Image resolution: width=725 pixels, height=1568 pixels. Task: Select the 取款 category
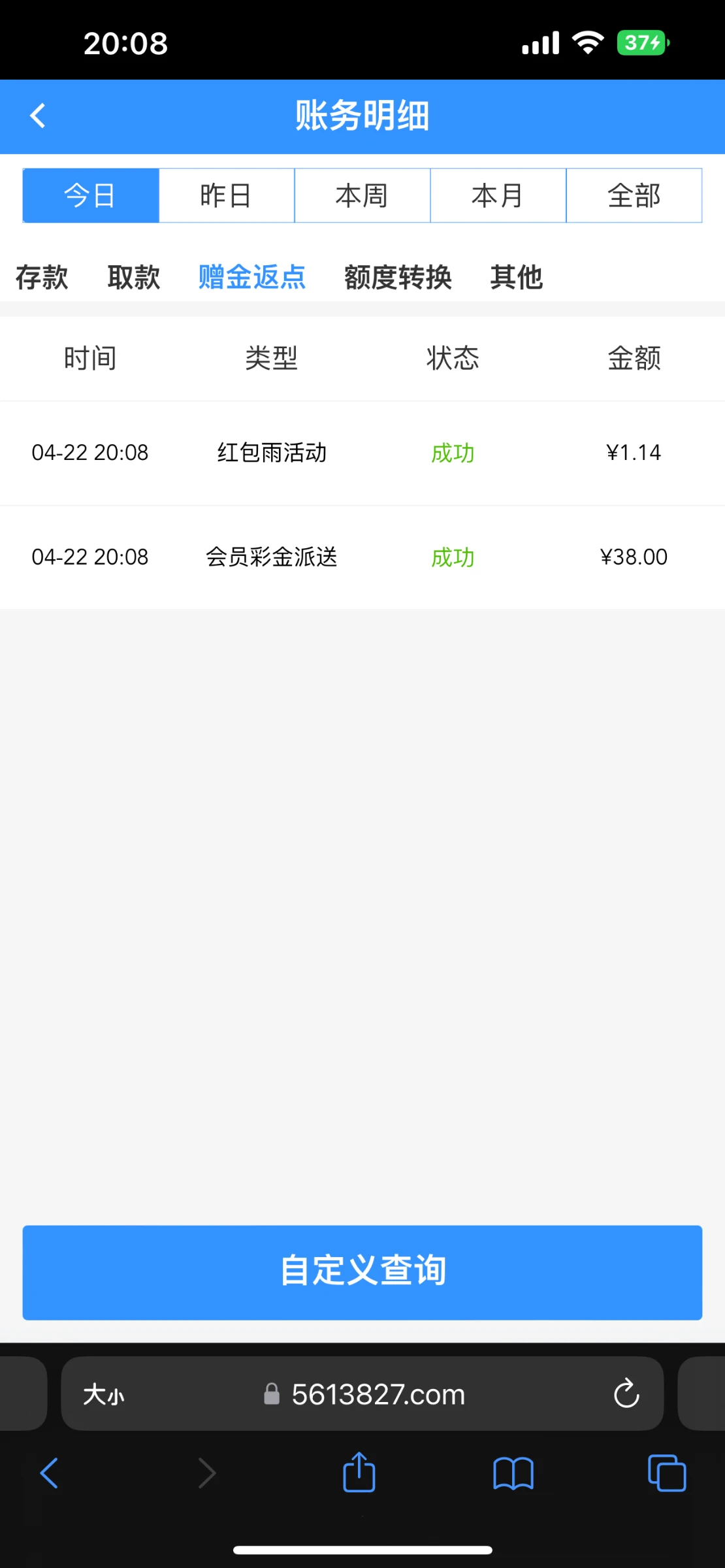tap(133, 277)
